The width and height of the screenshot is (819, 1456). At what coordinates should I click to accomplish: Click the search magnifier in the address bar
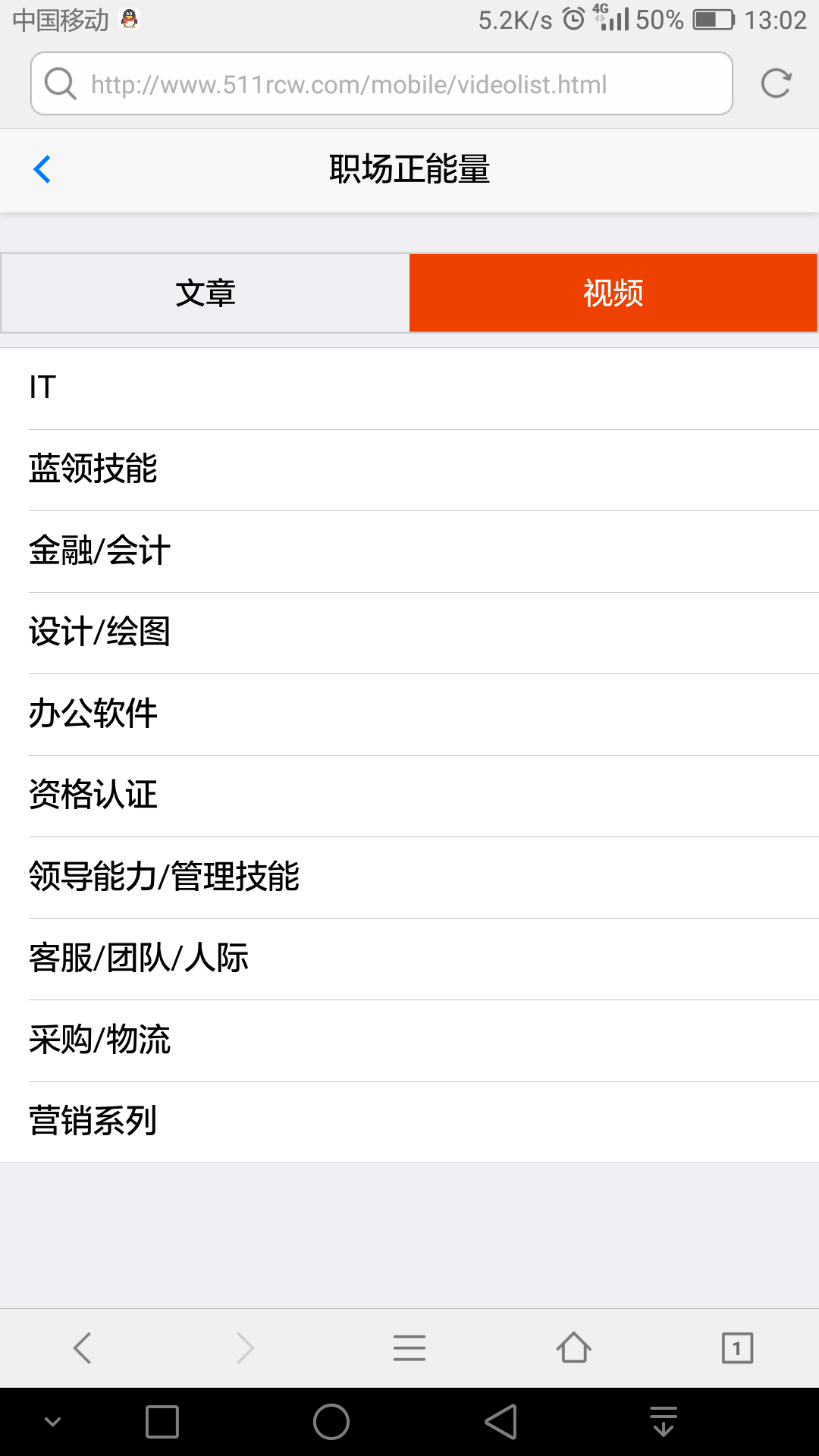tap(61, 83)
